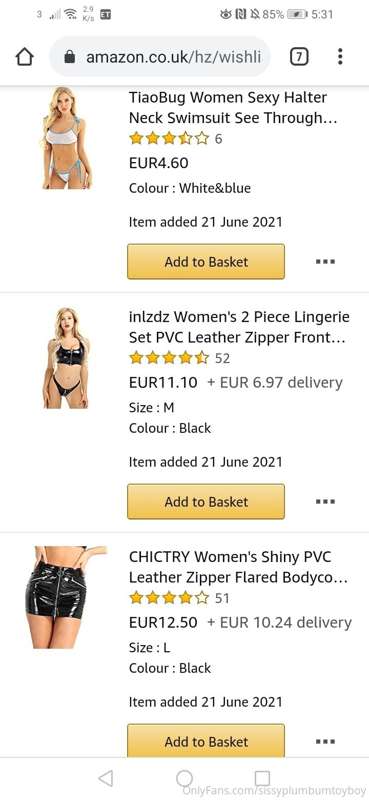Open the inlzdz 2 Piece Lingerie Set product
This screenshot has height=800, width=369.
(x=239, y=328)
